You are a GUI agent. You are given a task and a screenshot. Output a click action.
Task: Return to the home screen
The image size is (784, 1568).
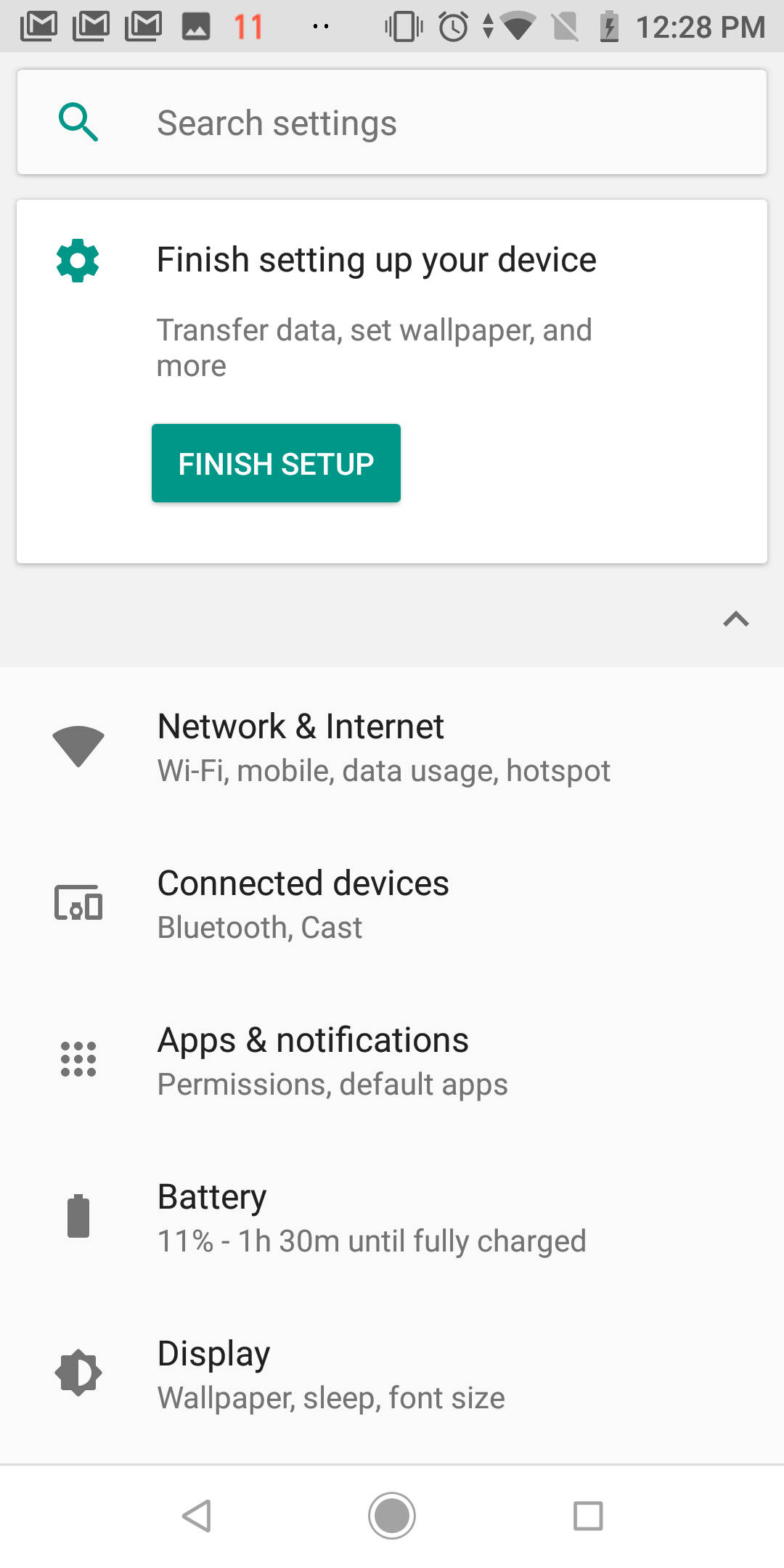pyautogui.click(x=392, y=1516)
